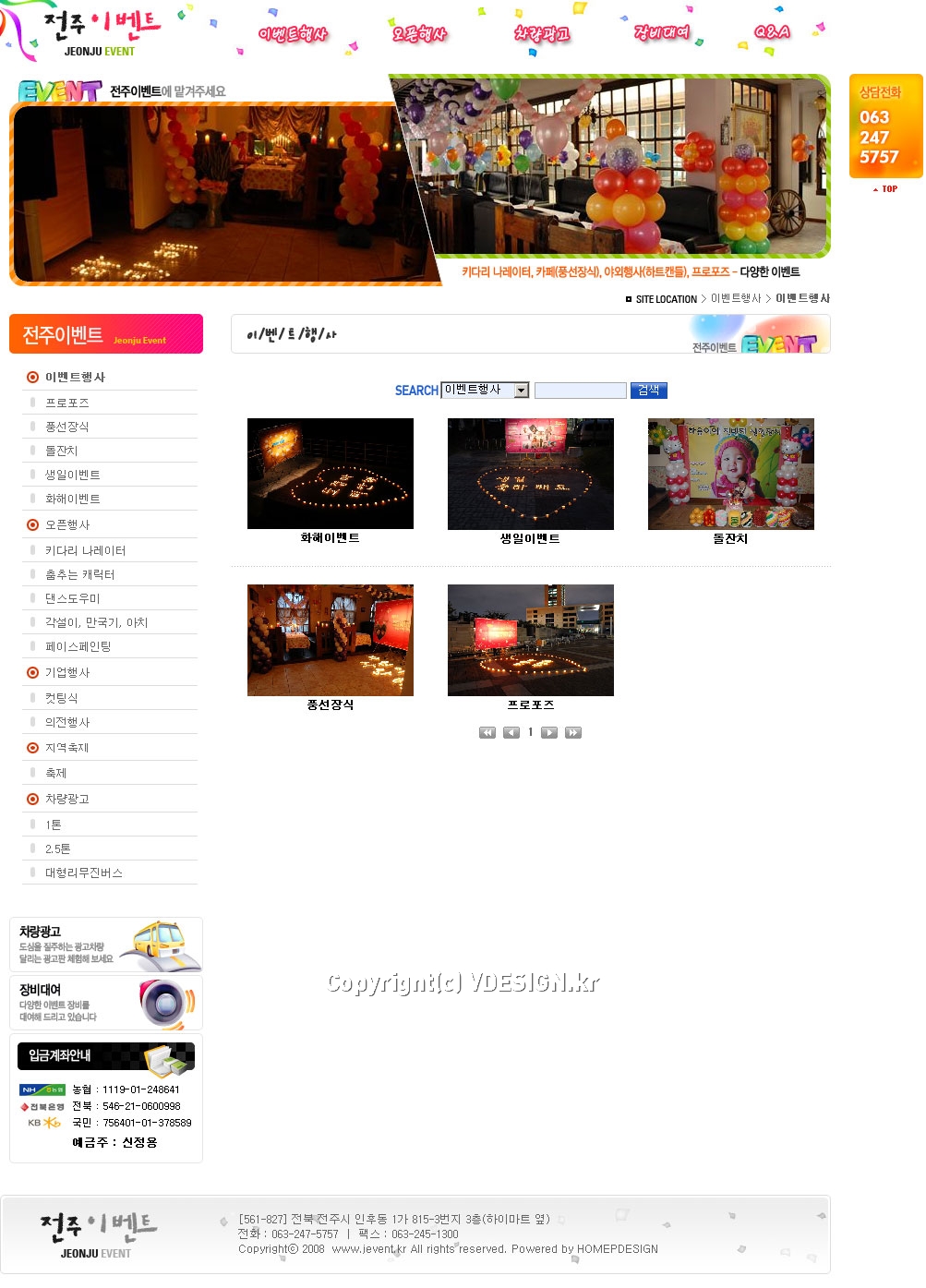Open the 차량광고 top menu
Screen dimensions: 926x1288
pos(541,34)
